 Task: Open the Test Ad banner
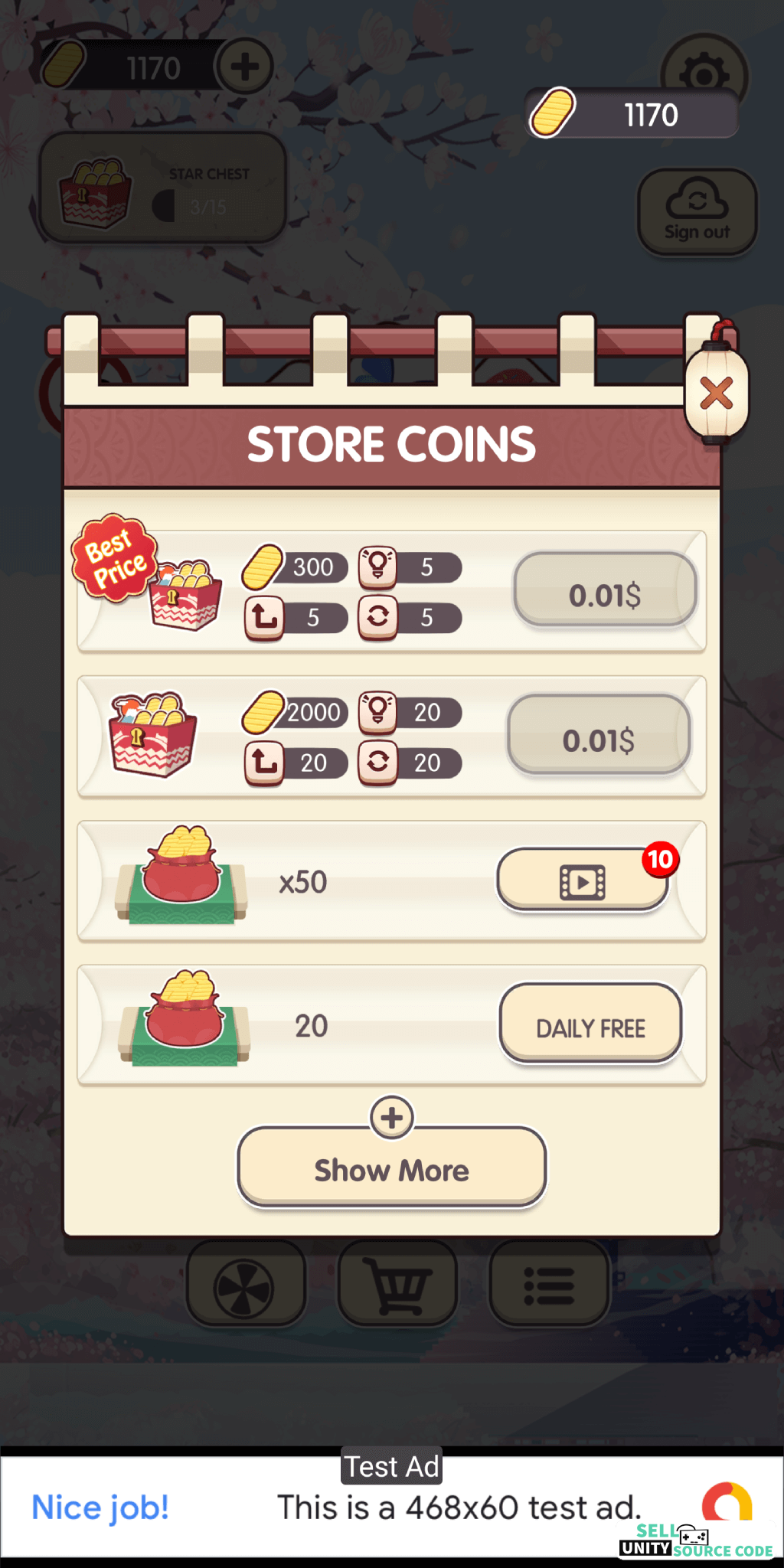click(x=392, y=1506)
